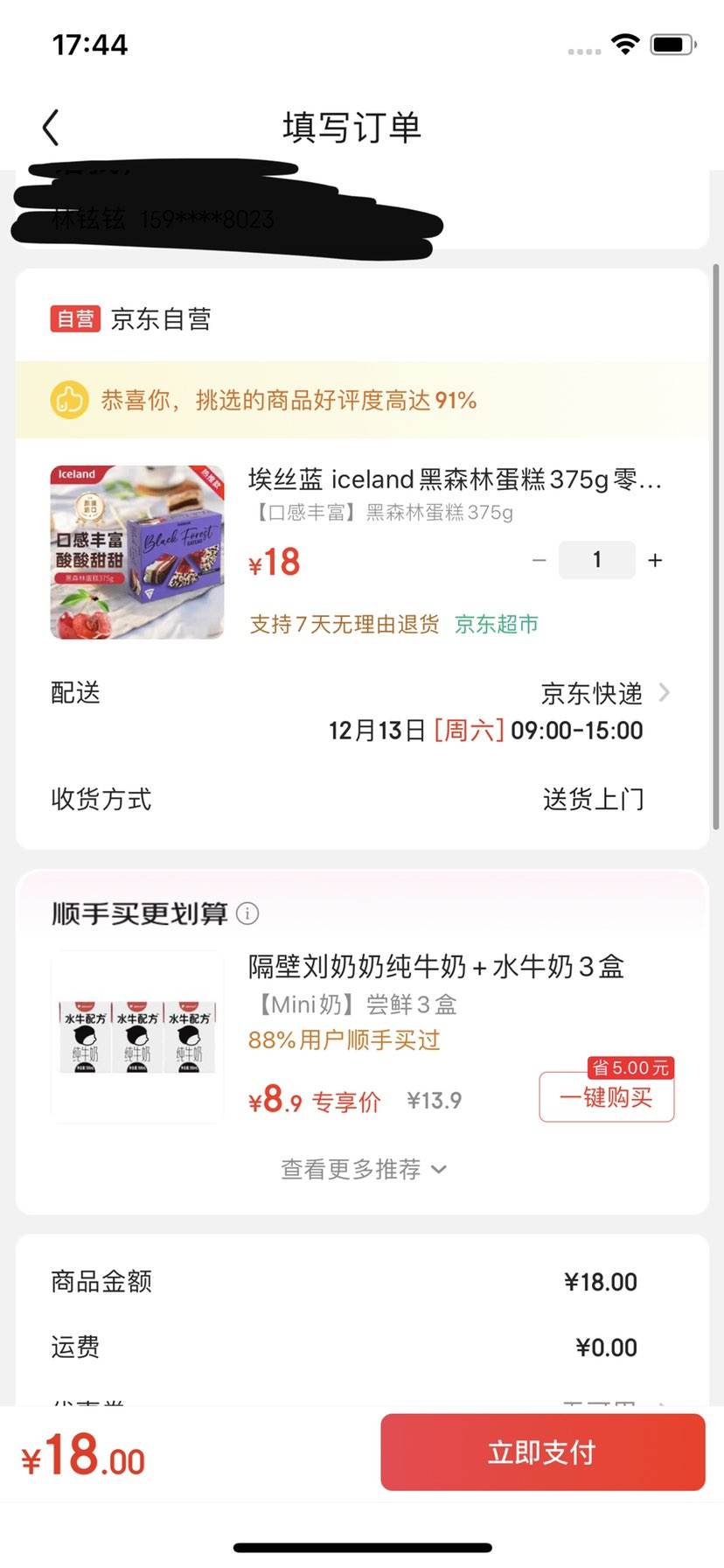The image size is (724, 1568).
Task: Tap the 隔壁刘奶奶 milk product image
Action: click(x=137, y=1037)
